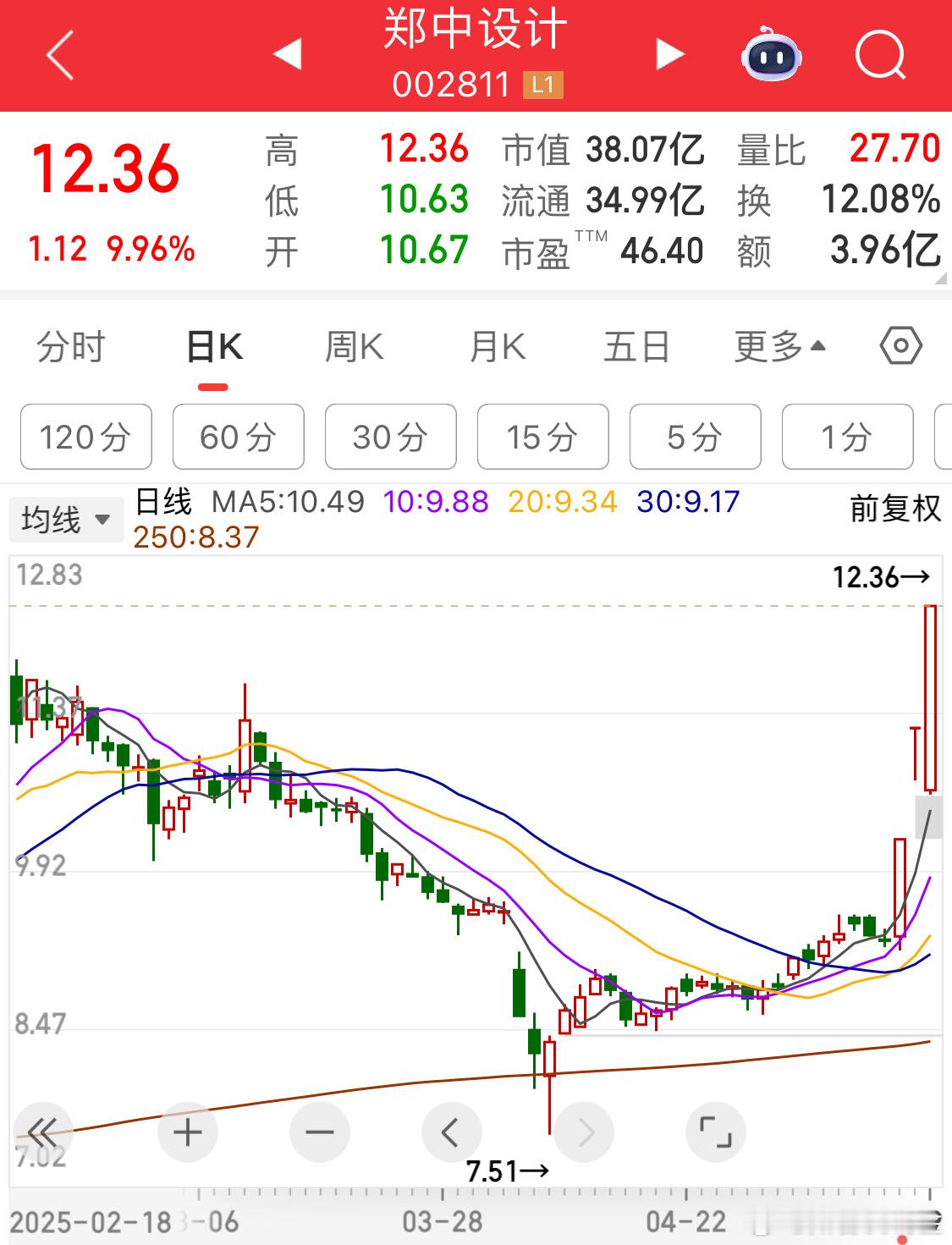Image resolution: width=952 pixels, height=1245 pixels.
Task: Select the 60分 interval chip
Action: pos(238,437)
